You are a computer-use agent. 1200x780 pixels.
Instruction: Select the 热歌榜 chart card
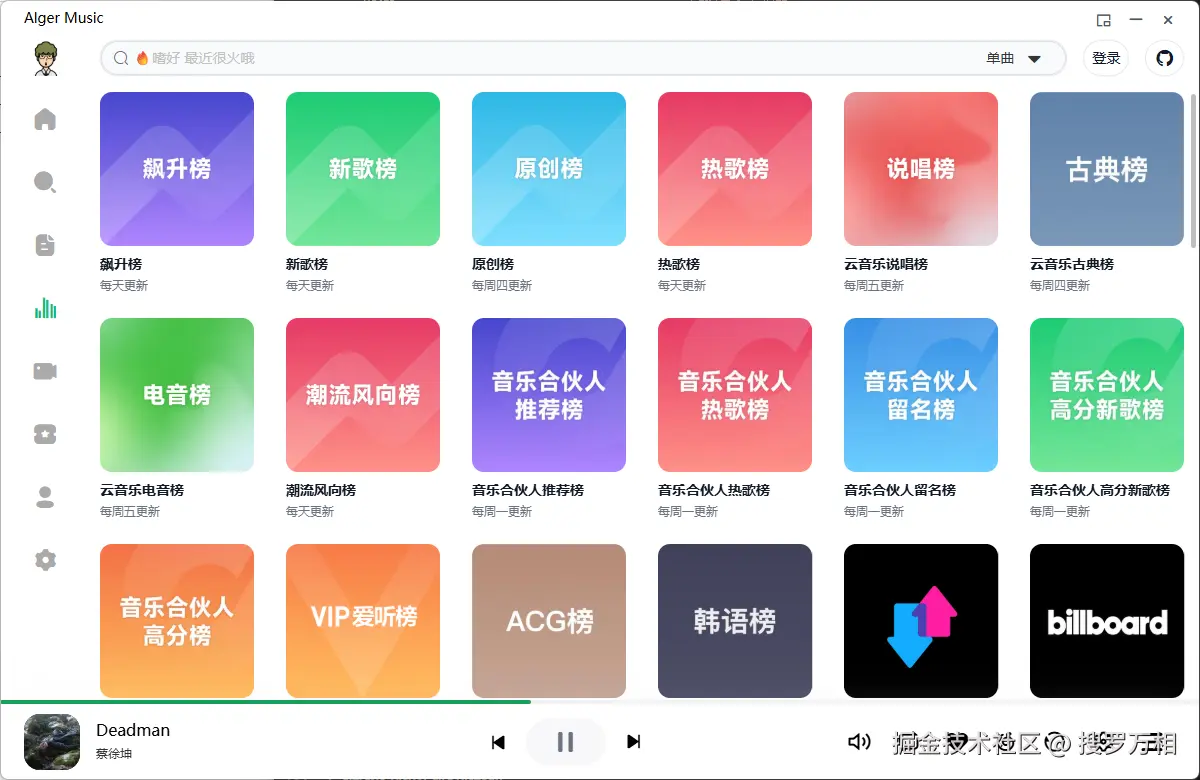point(735,169)
